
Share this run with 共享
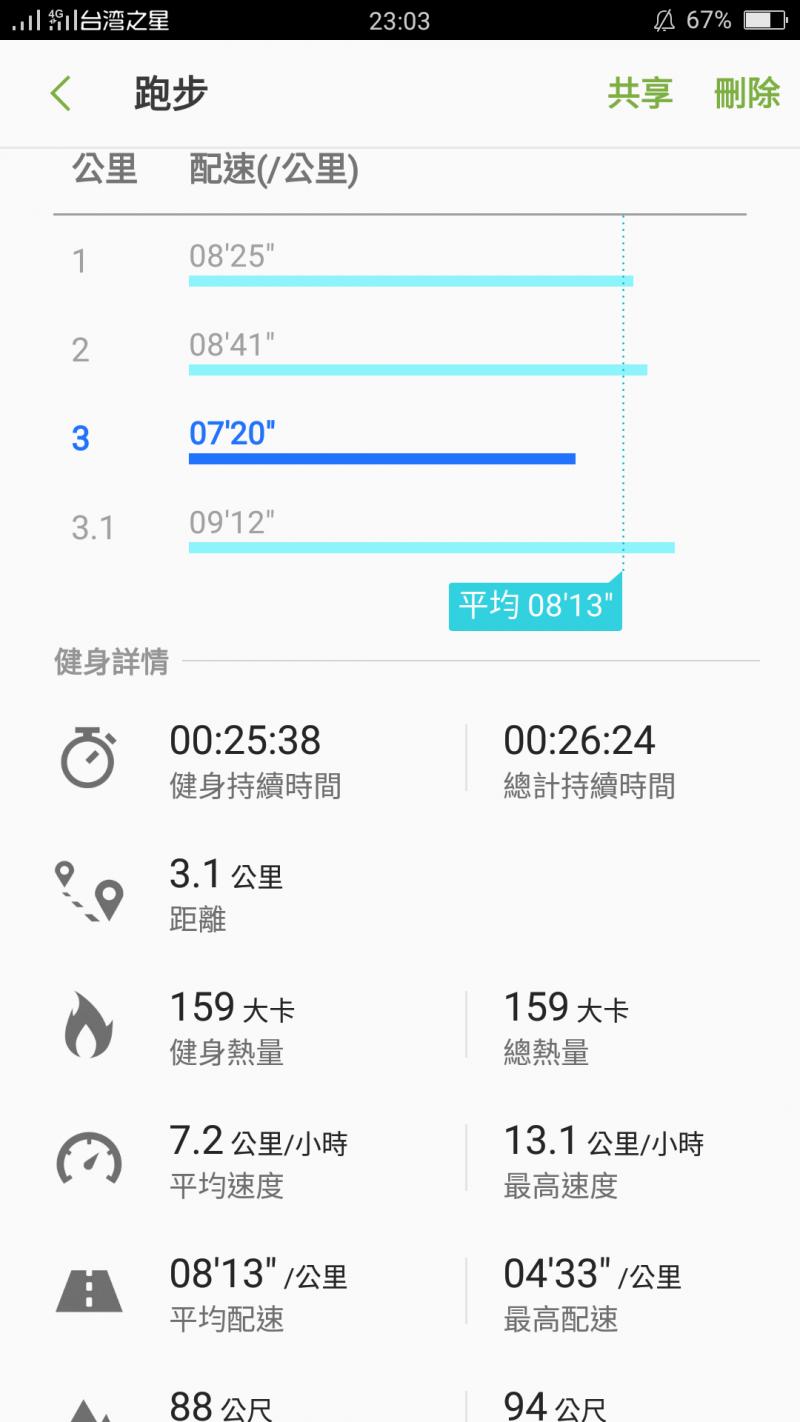point(640,94)
